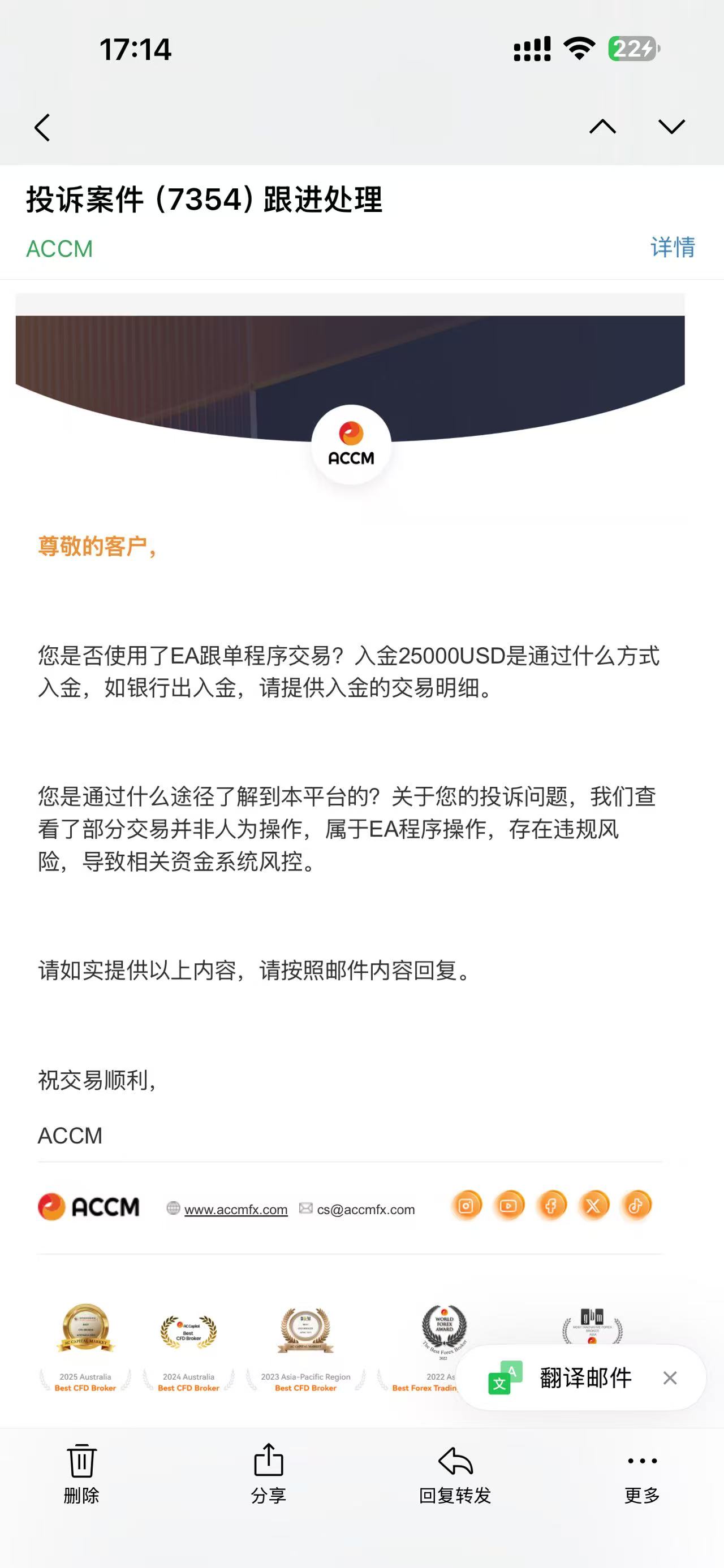Image resolution: width=724 pixels, height=1568 pixels.
Task: Open the next email with down arrow
Action: pyautogui.click(x=671, y=127)
